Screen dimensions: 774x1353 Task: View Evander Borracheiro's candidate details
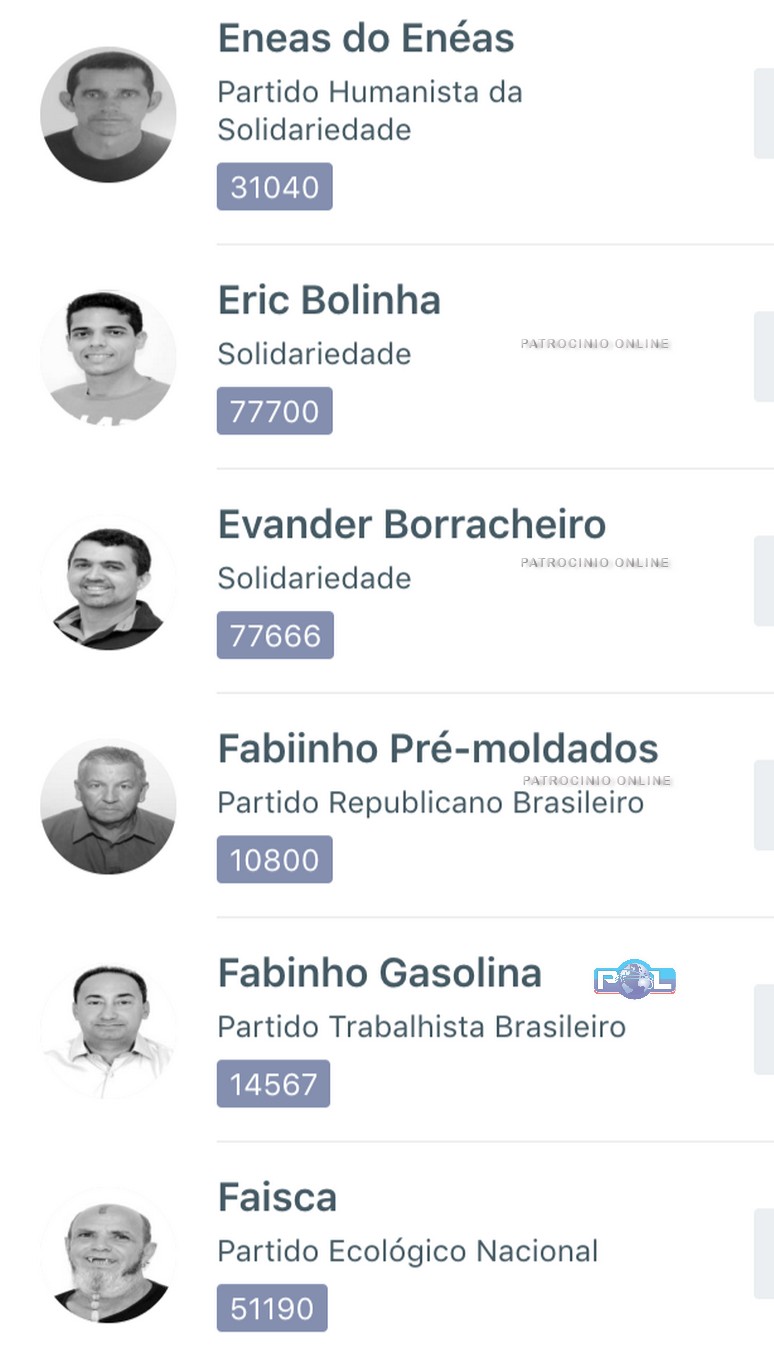(x=411, y=524)
